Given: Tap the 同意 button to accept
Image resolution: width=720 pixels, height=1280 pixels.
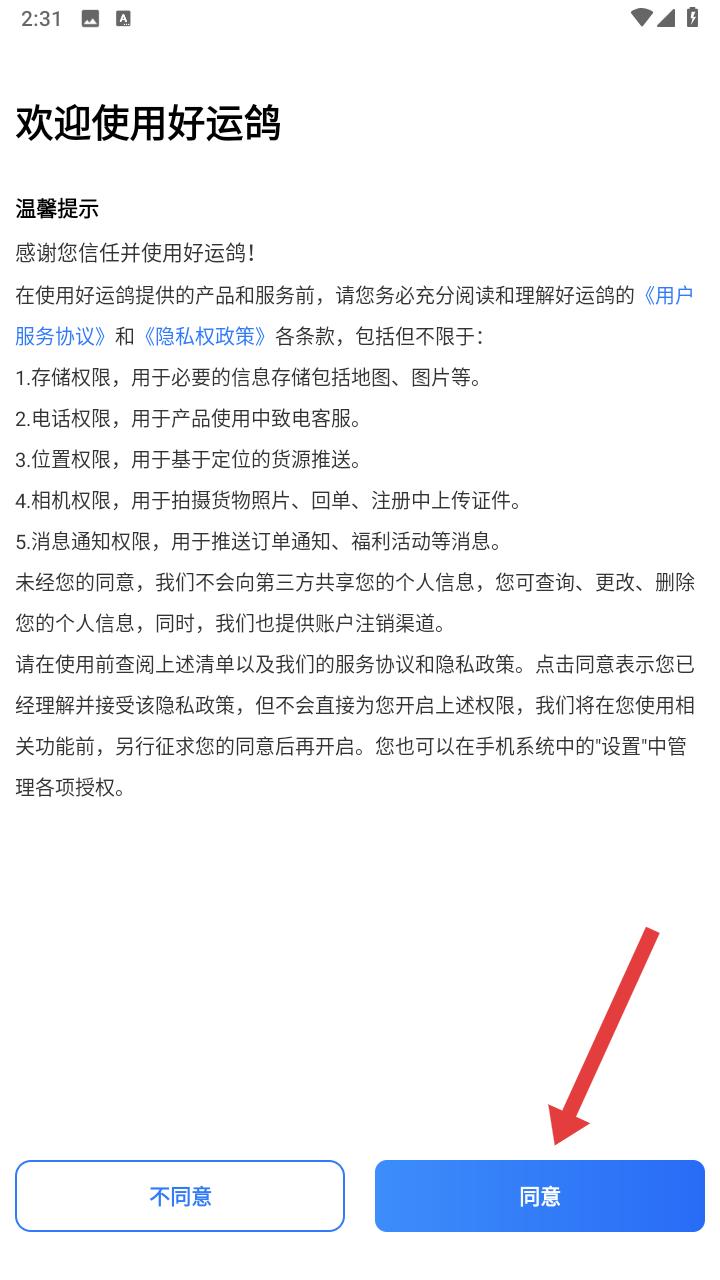Looking at the screenshot, I should [540, 1196].
